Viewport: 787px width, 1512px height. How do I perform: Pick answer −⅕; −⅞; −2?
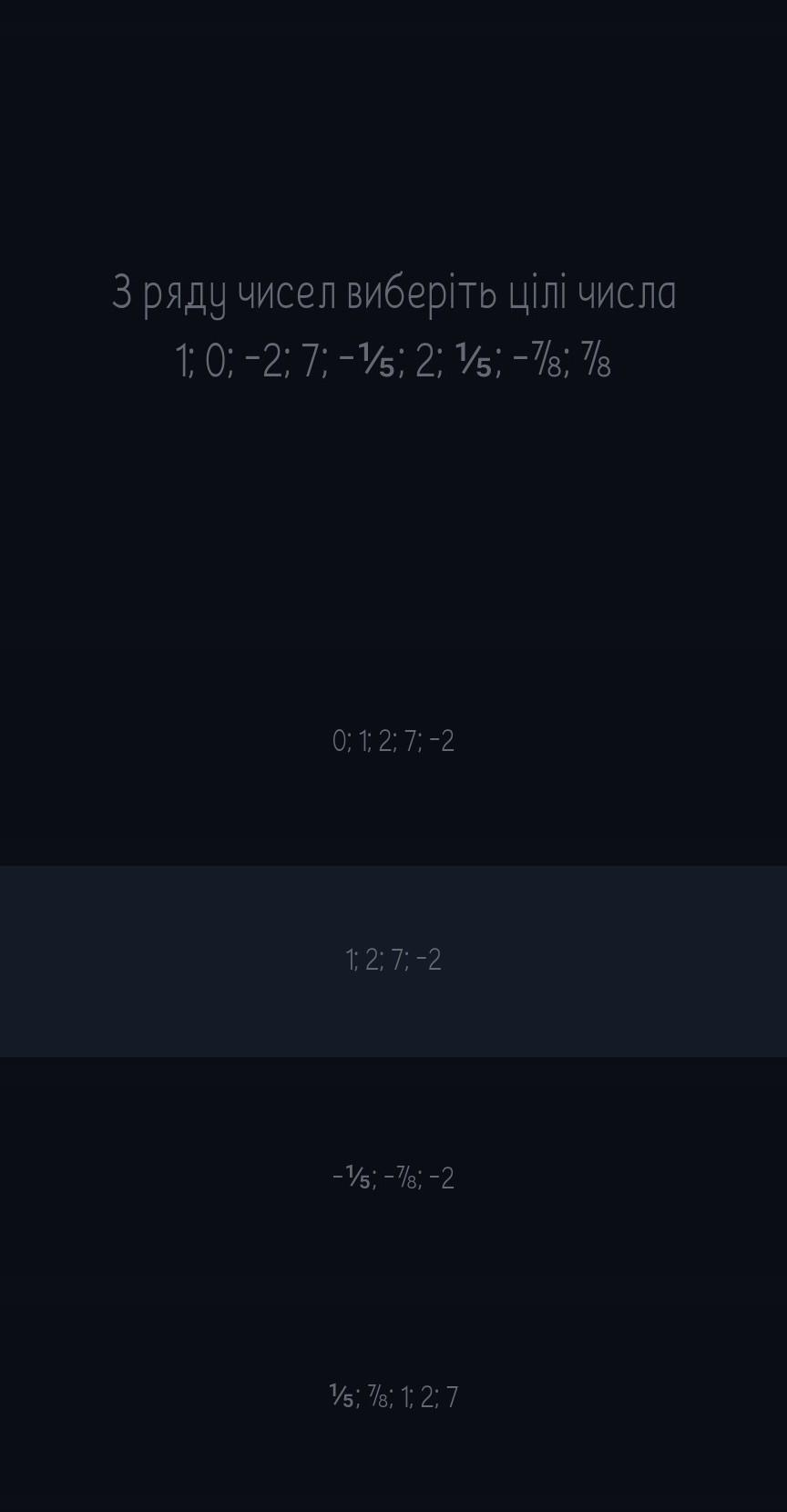[x=393, y=1178]
